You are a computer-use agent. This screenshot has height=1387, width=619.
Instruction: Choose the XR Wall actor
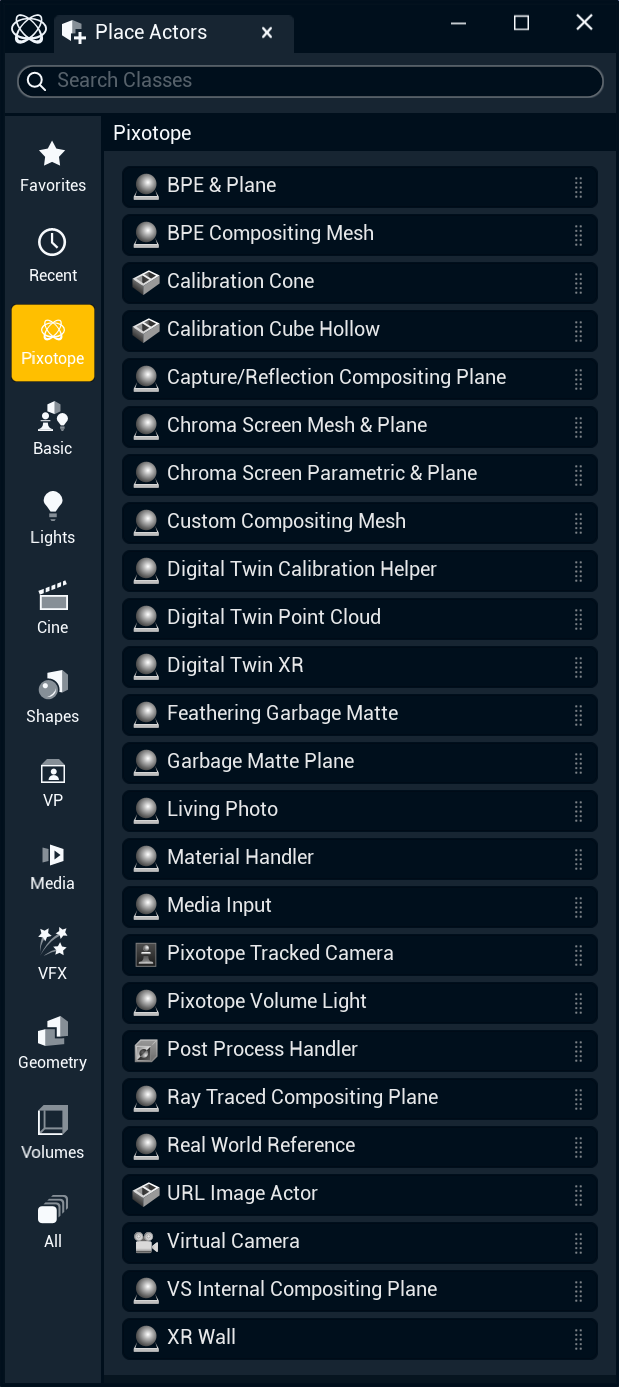click(x=350, y=1338)
